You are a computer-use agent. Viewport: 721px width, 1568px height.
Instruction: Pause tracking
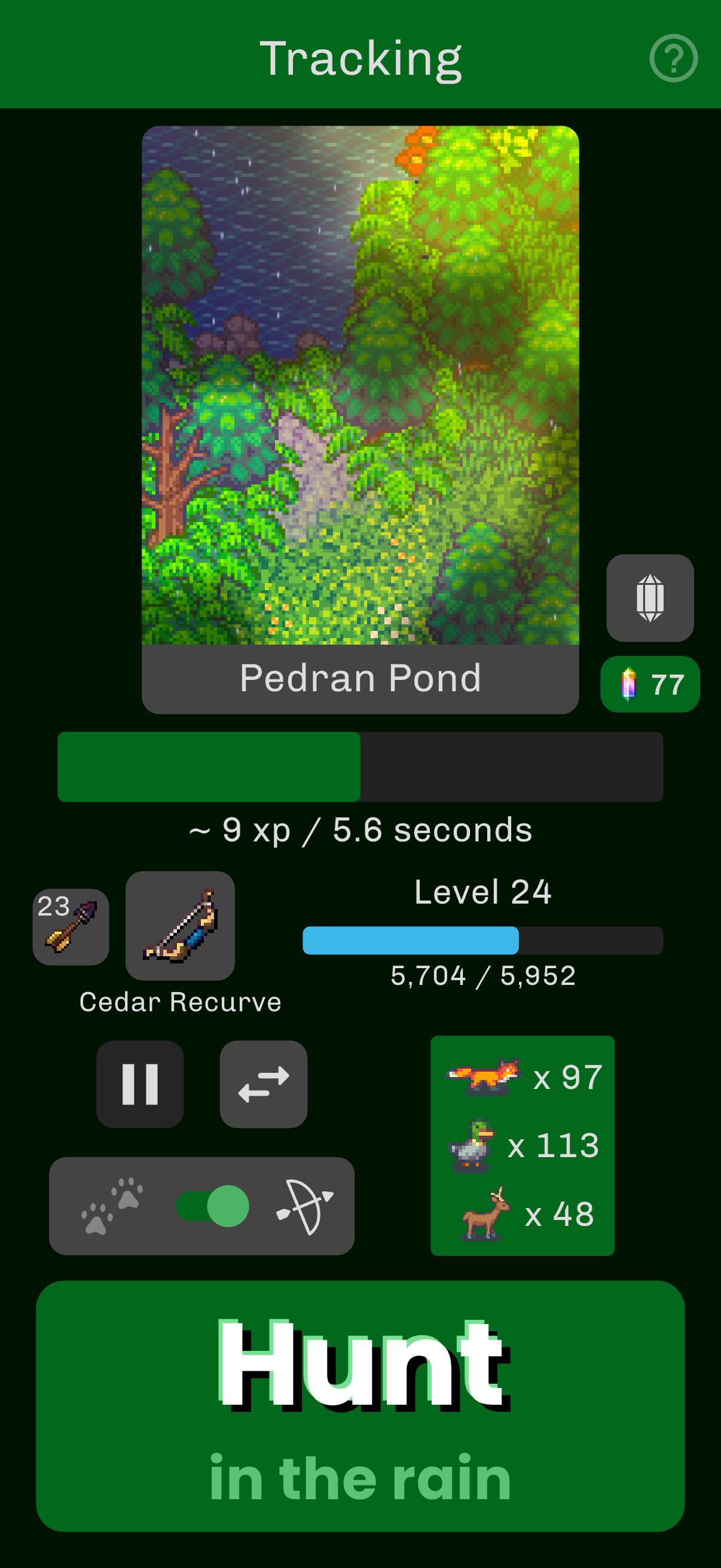[x=140, y=1084]
